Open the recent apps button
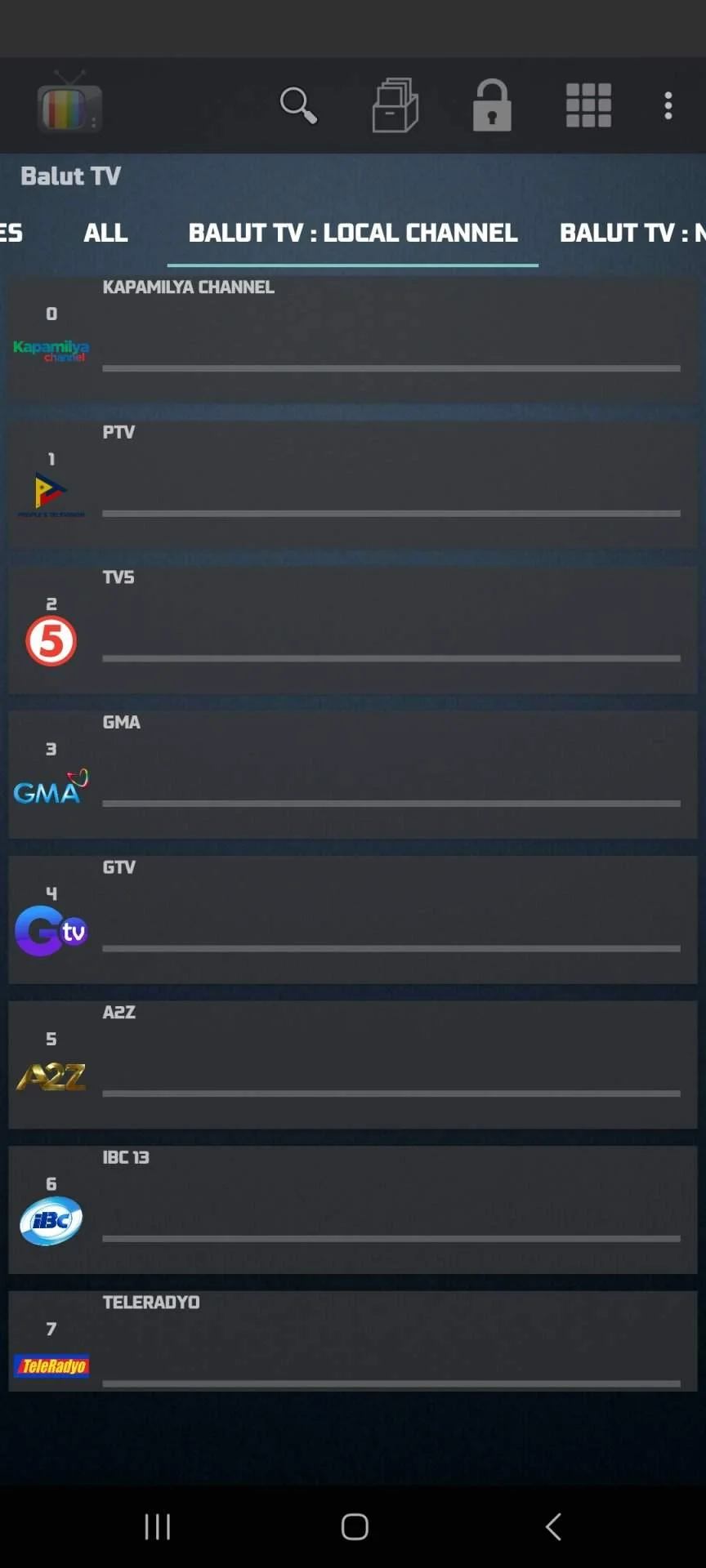706x1568 pixels. tap(157, 1526)
